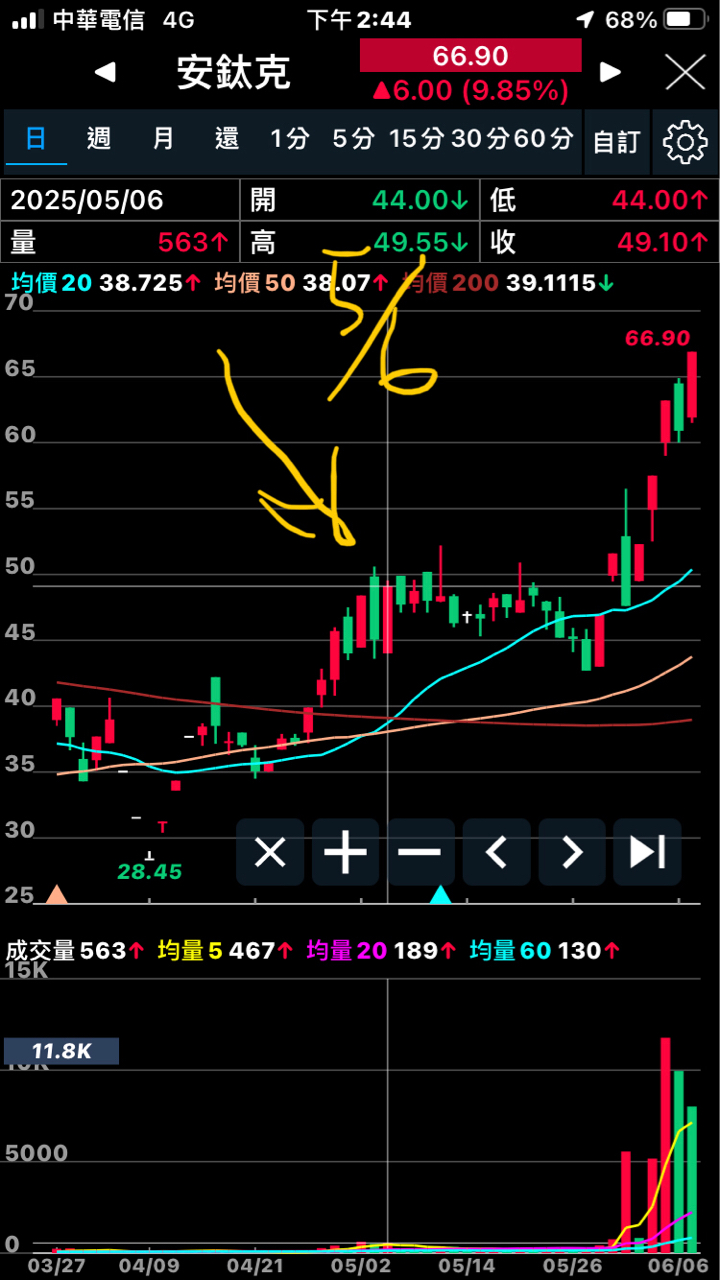Image resolution: width=720 pixels, height=1280 pixels.
Task: Show the 60分 minute chart
Action: point(544,139)
